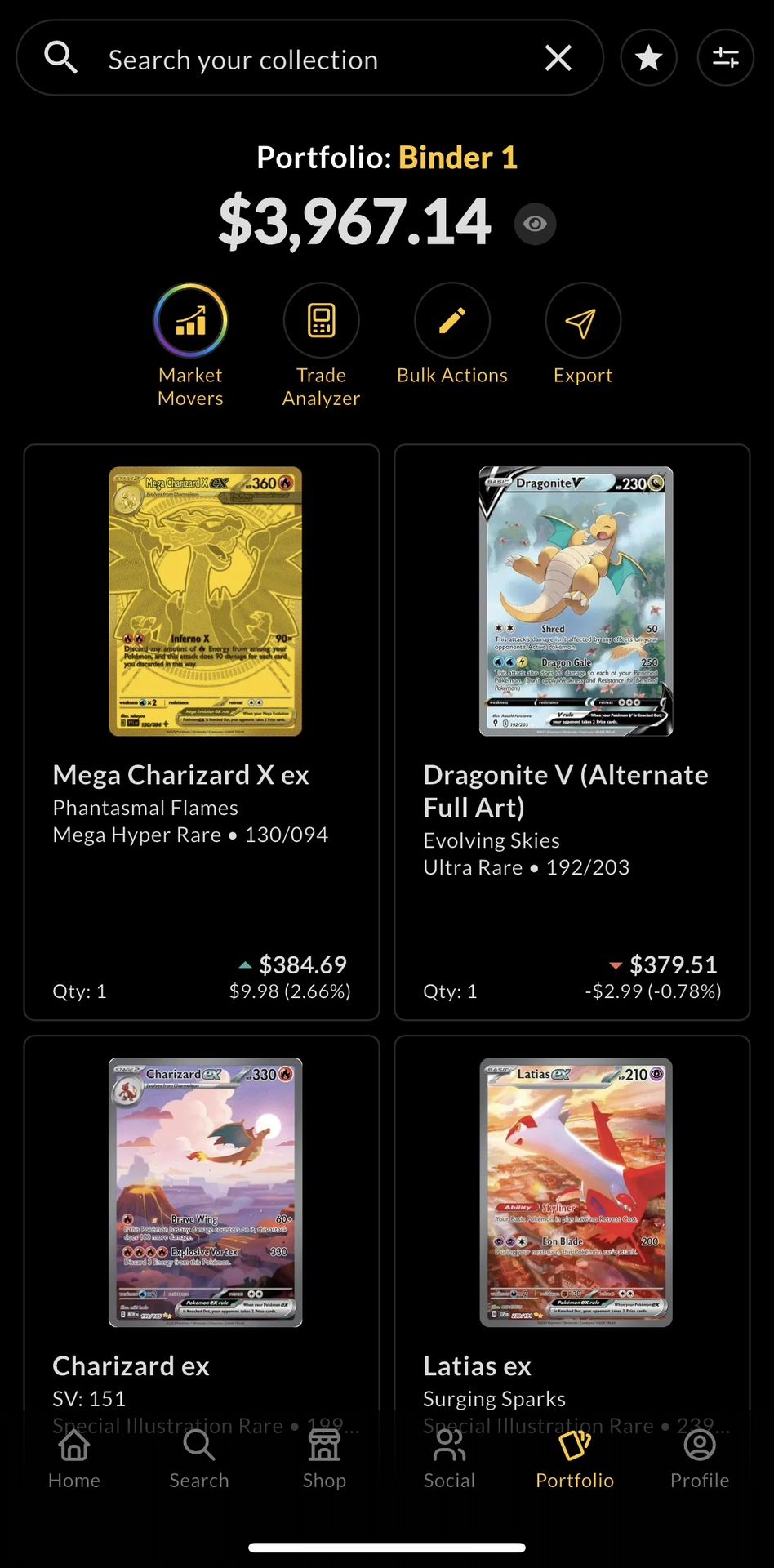Screen dimensions: 774x1568
Task: Clear the search with the X icon
Action: pyautogui.click(x=558, y=58)
